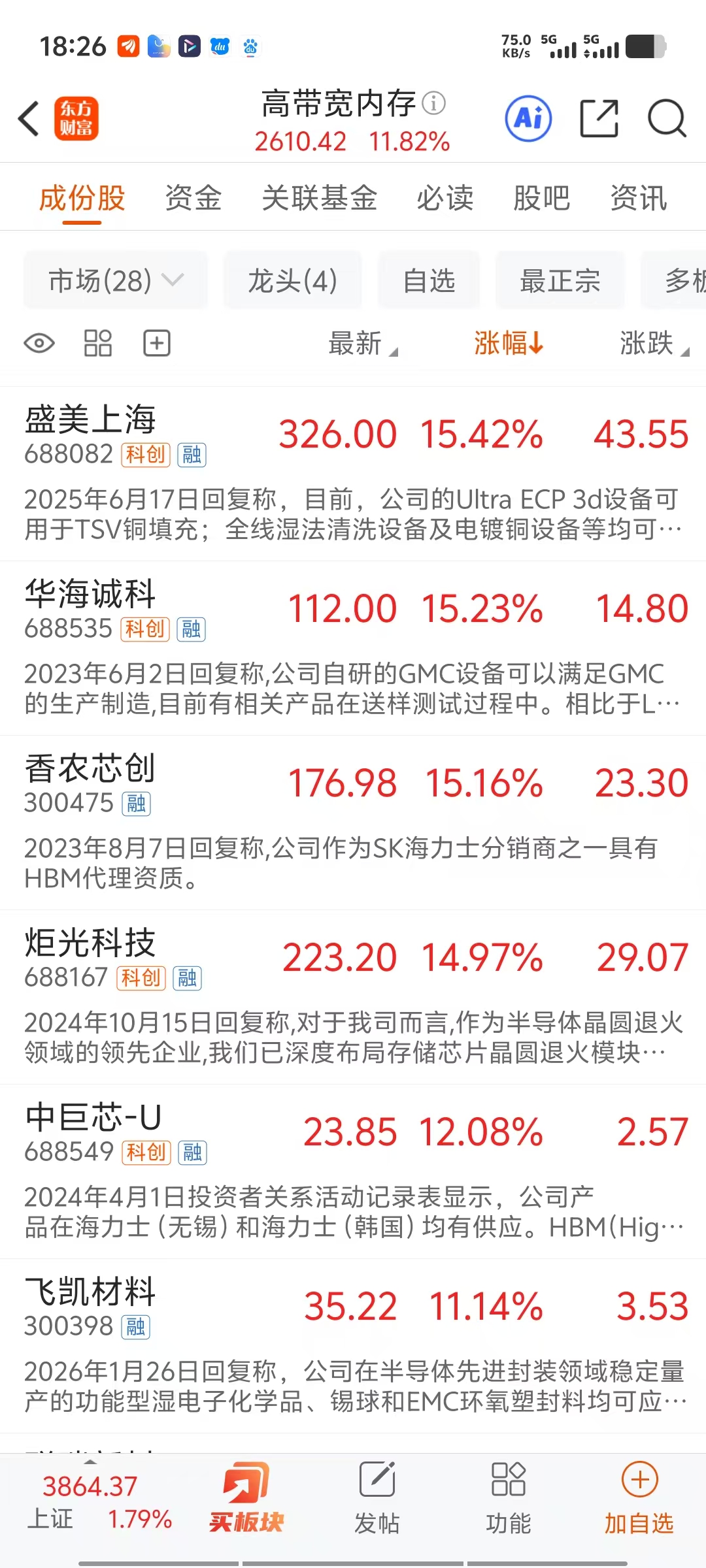Toggle the eye visibility icon
The height and width of the screenshot is (1568, 706).
point(39,343)
